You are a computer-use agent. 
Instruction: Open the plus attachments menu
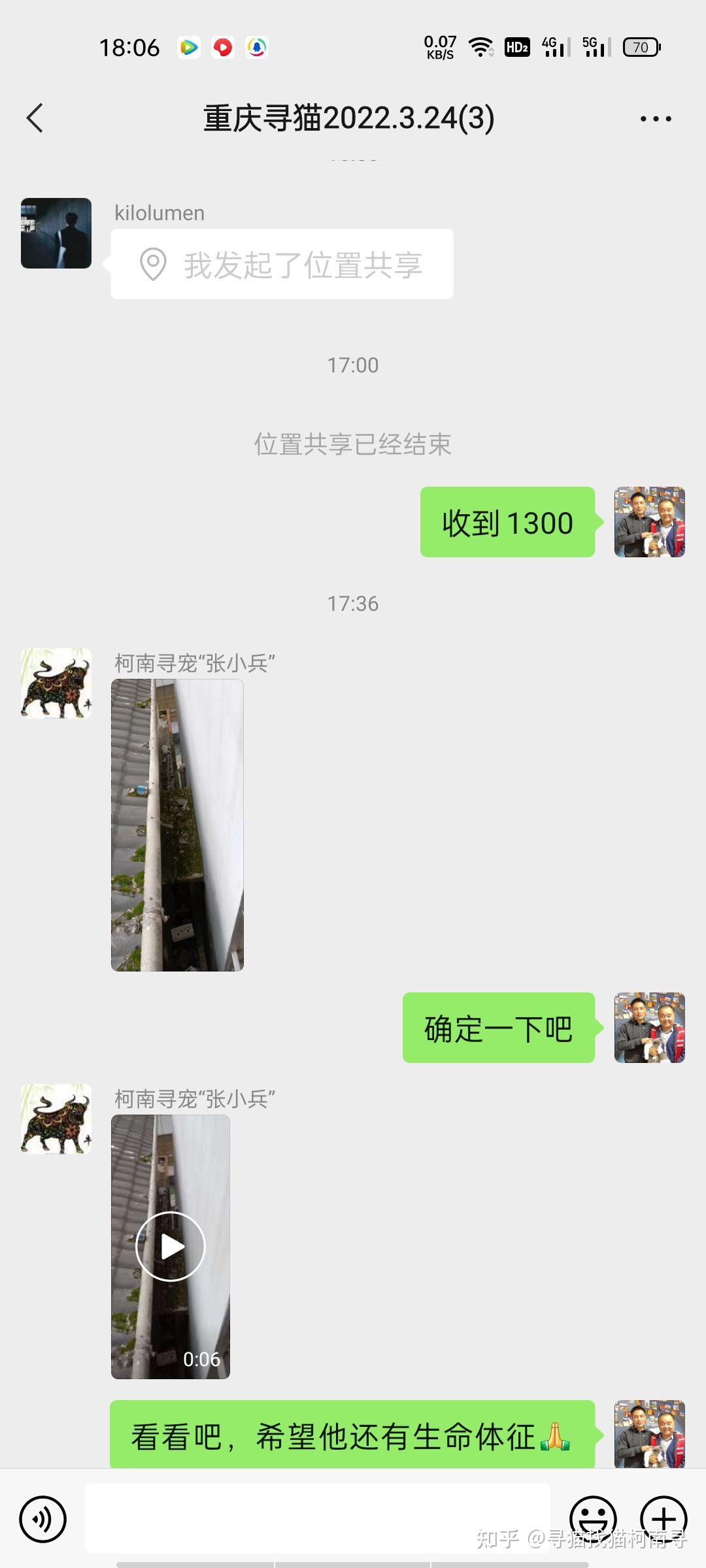(x=664, y=1519)
